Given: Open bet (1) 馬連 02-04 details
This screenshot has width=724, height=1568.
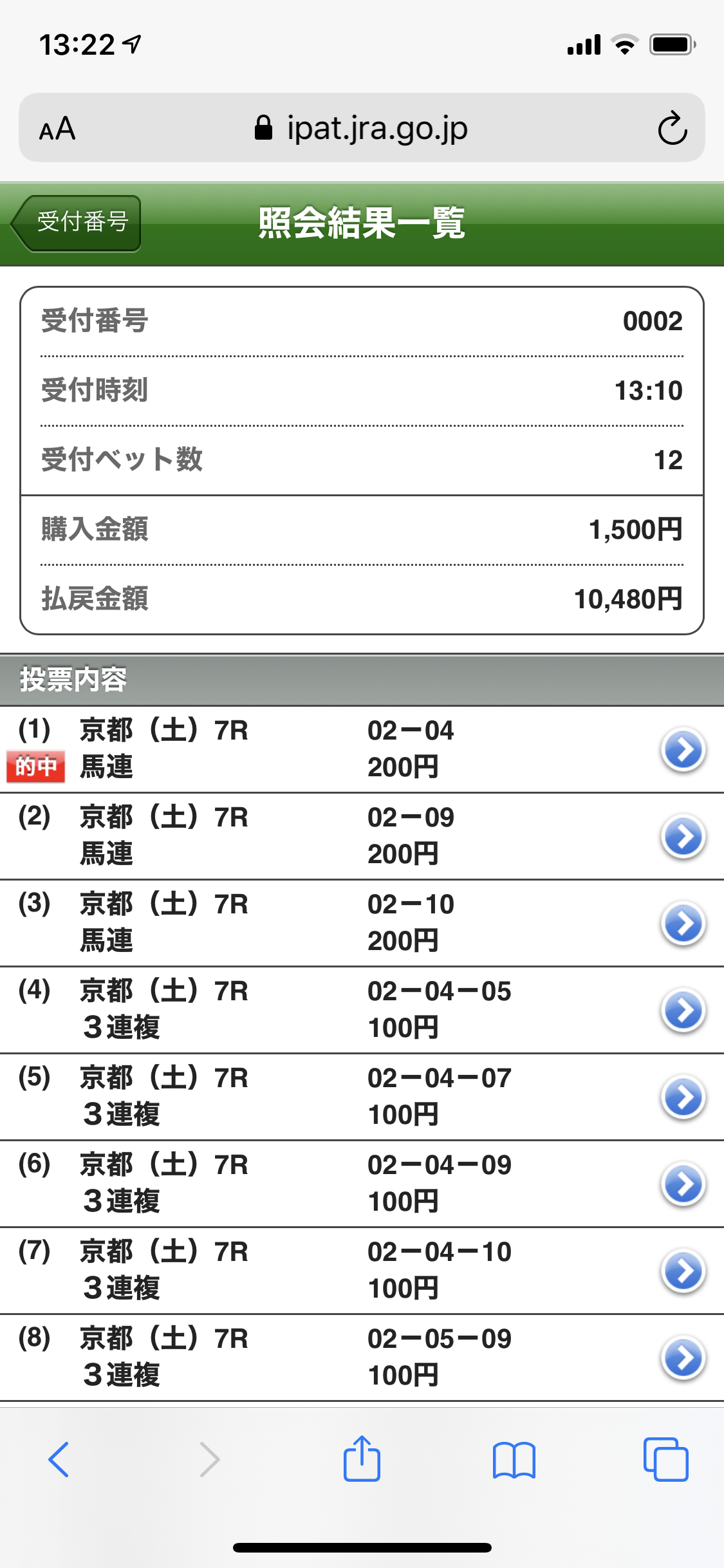Looking at the screenshot, I should [x=682, y=749].
